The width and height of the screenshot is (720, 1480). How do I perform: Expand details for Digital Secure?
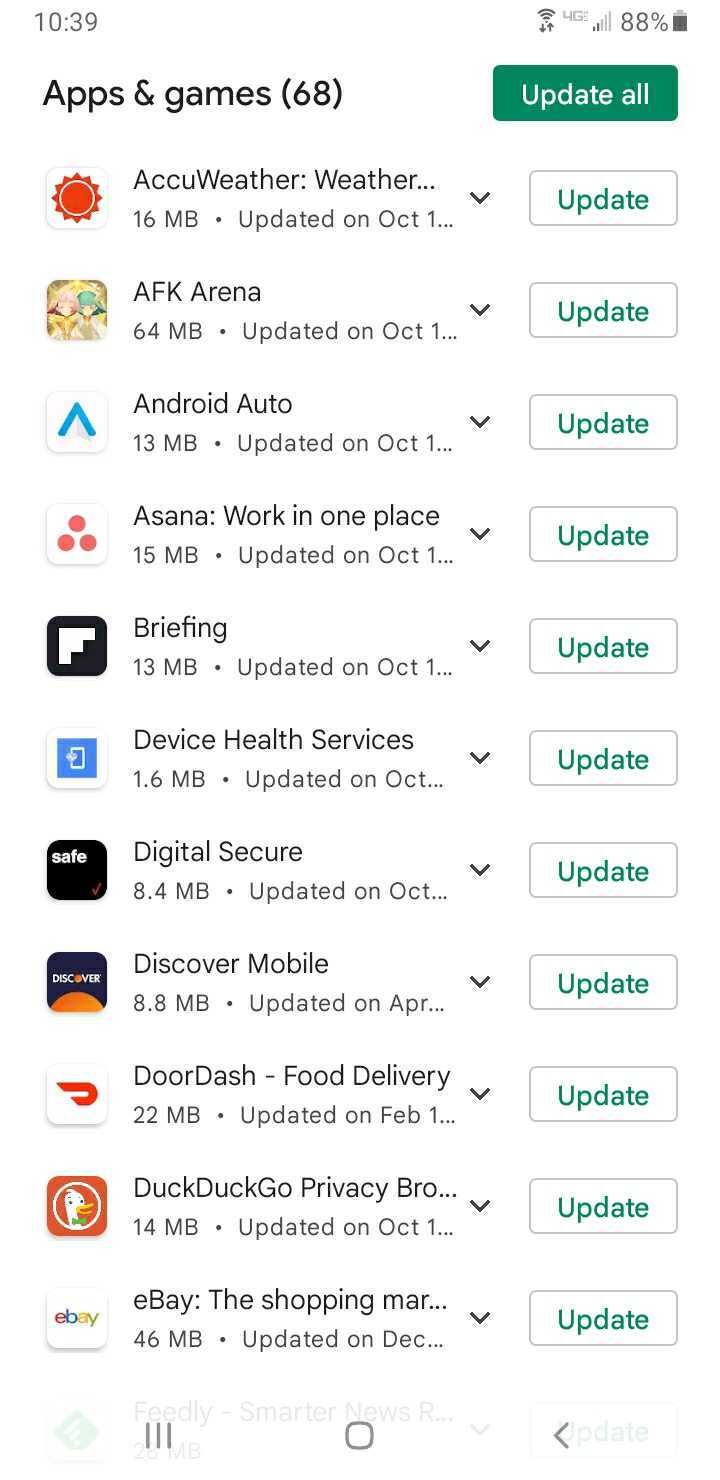pos(480,870)
